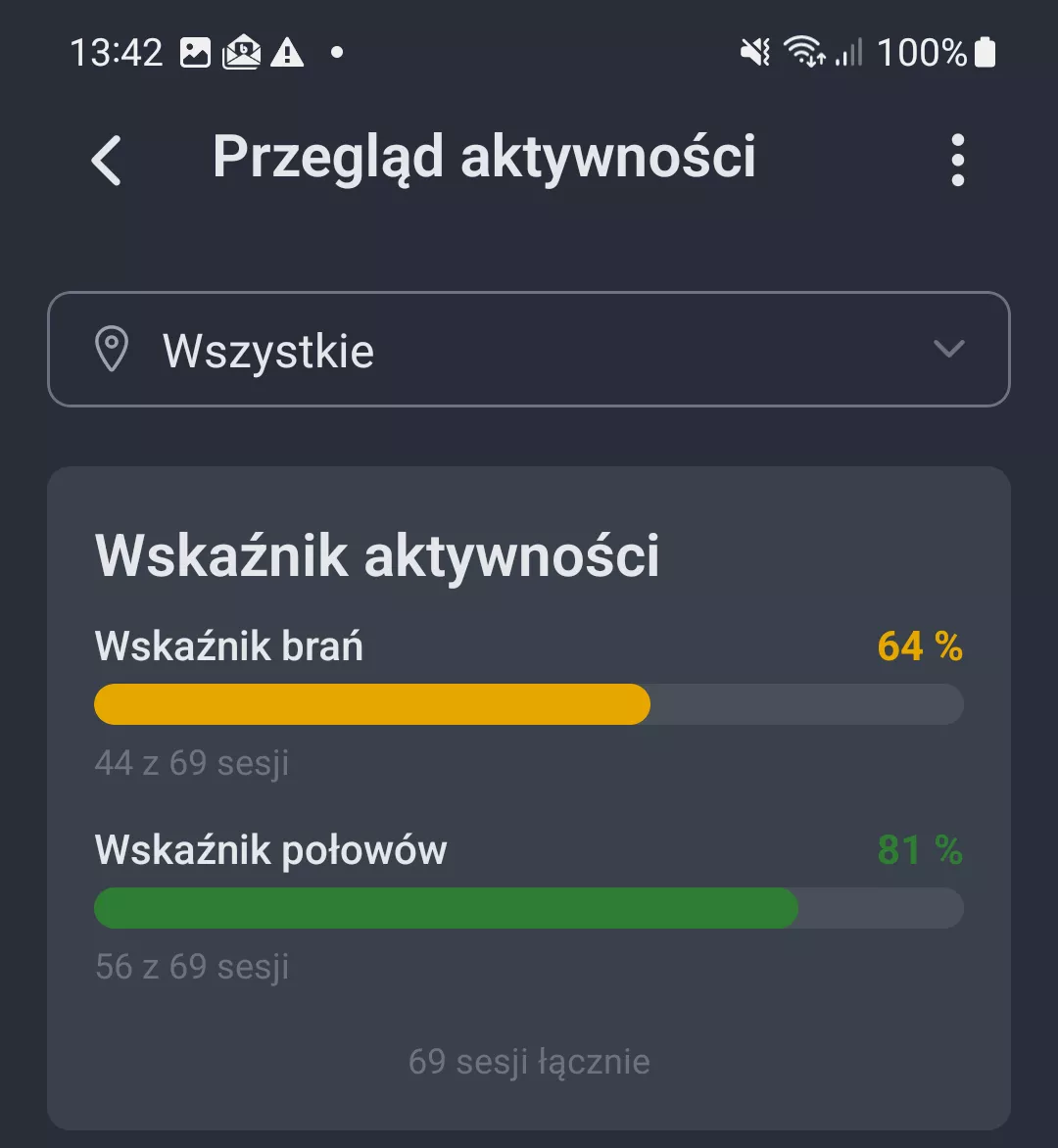Open the three-dot overflow menu
Viewport: 1058px width, 1148px height.
click(957, 160)
